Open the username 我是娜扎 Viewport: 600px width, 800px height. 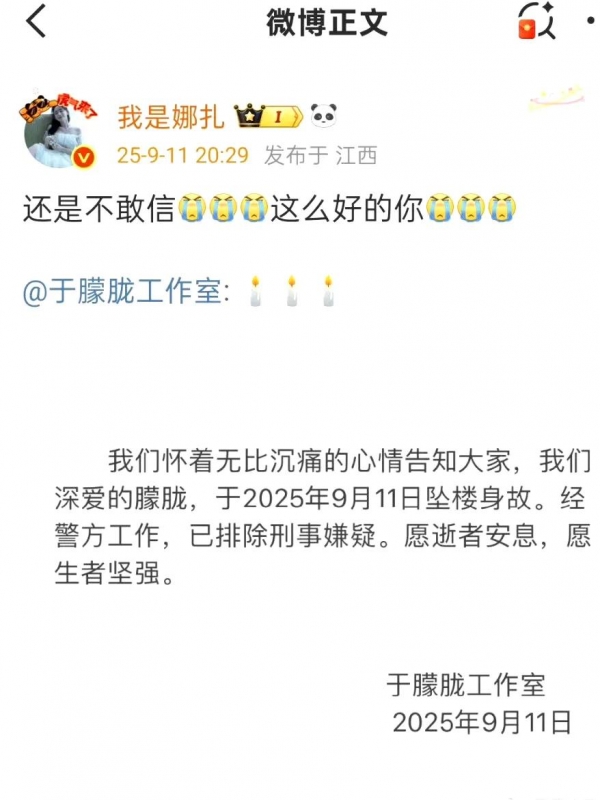[171, 117]
